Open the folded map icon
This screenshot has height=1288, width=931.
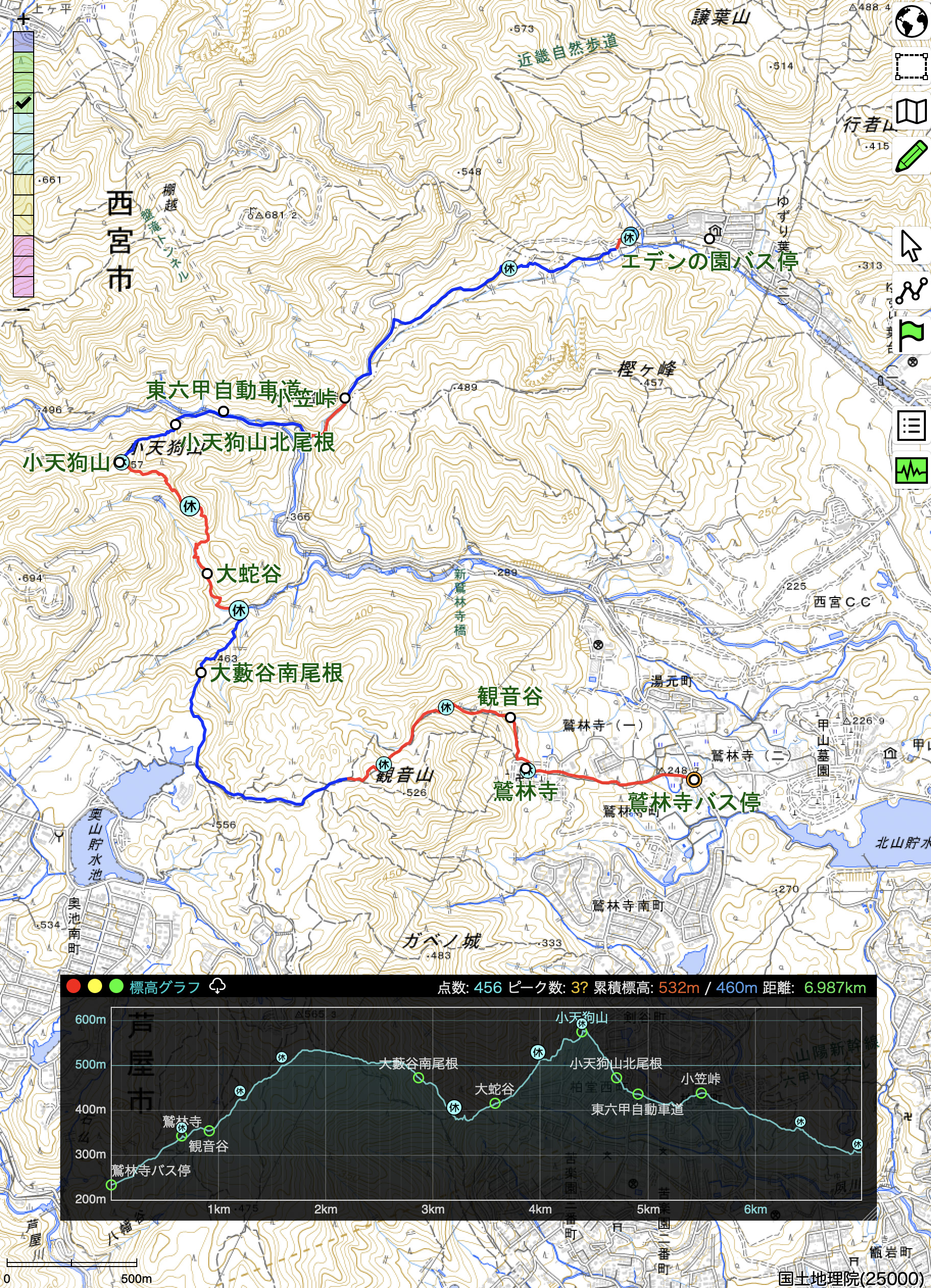pos(911,111)
